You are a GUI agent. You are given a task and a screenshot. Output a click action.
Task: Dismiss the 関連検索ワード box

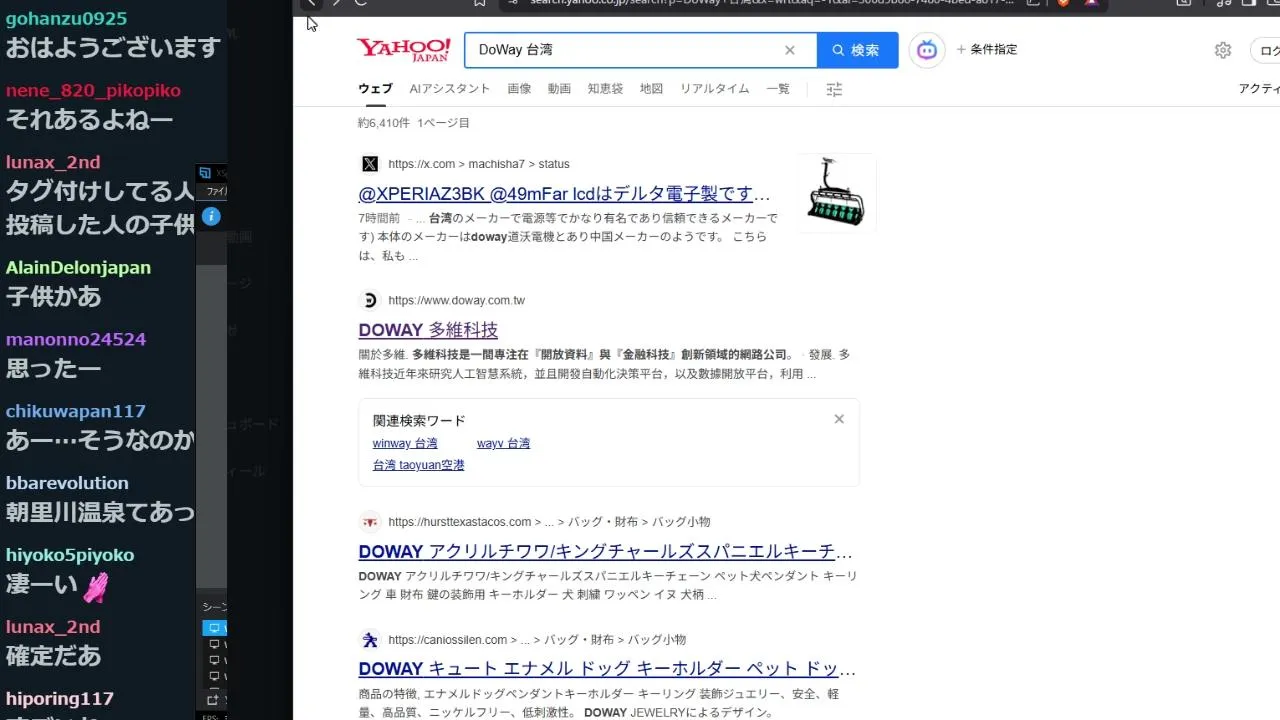click(839, 419)
